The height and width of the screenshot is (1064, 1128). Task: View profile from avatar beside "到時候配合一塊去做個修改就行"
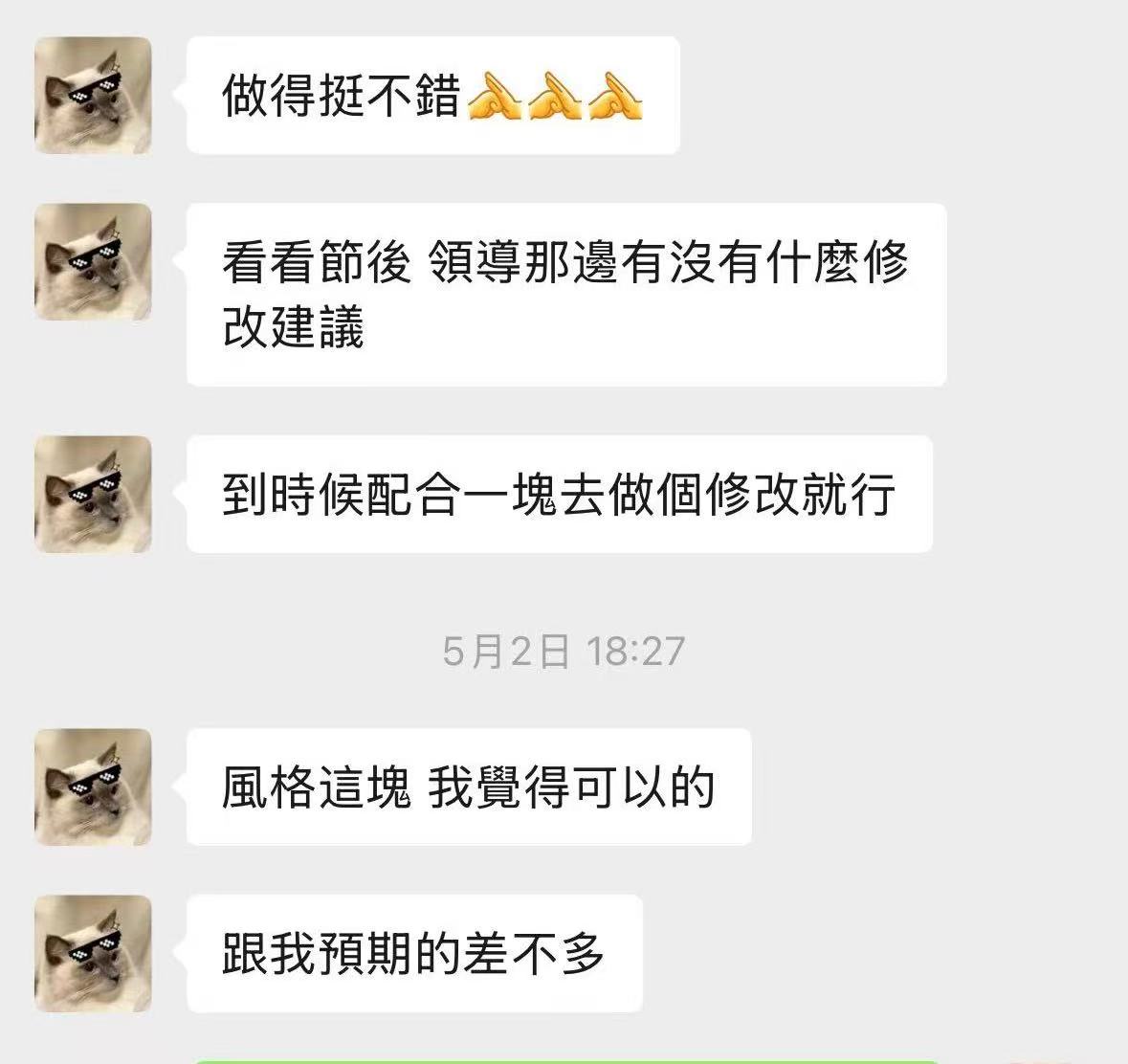coord(93,494)
